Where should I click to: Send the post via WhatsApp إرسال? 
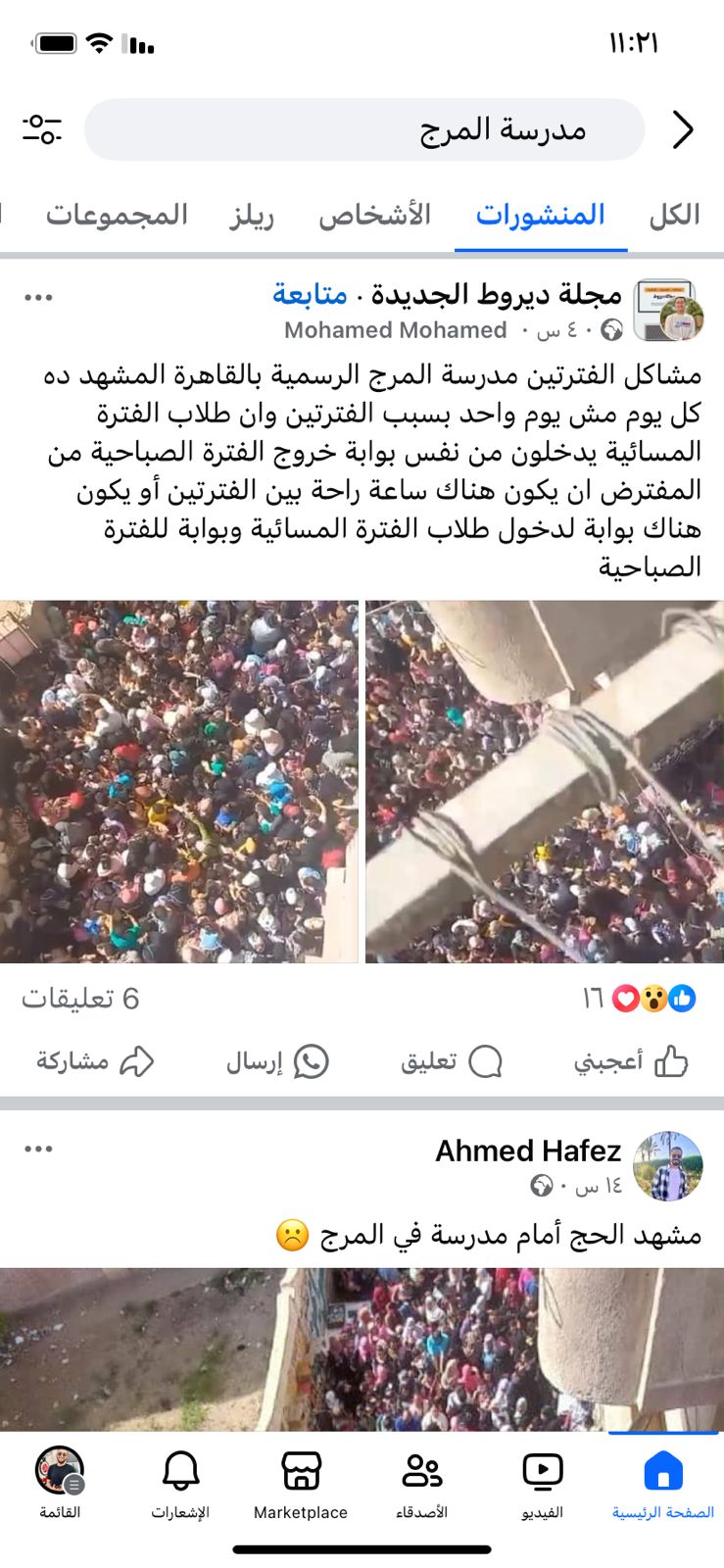click(x=277, y=1061)
